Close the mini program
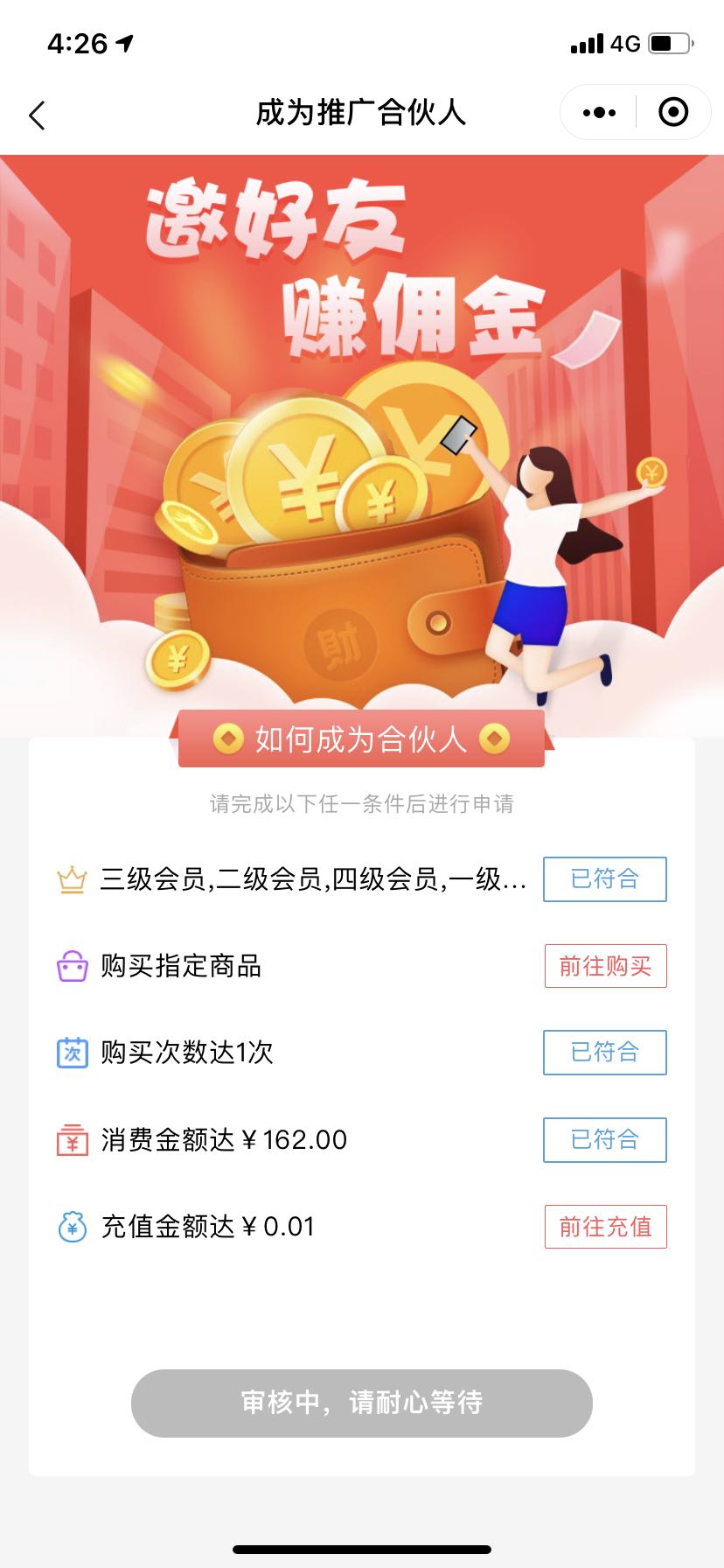This screenshot has height=1568, width=724. pyautogui.click(x=672, y=113)
